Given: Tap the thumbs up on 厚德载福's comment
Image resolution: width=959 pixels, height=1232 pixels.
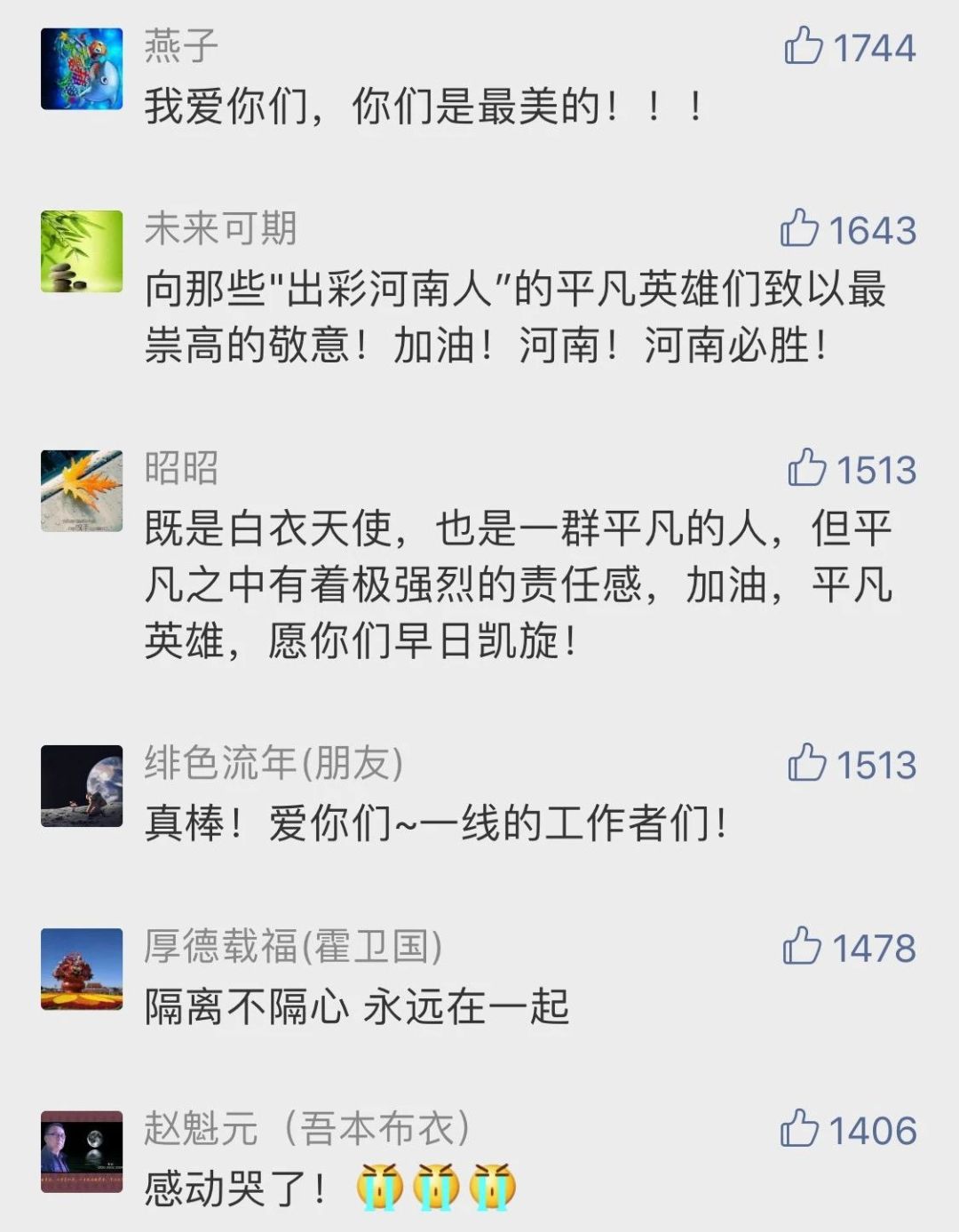Looking at the screenshot, I should (802, 947).
